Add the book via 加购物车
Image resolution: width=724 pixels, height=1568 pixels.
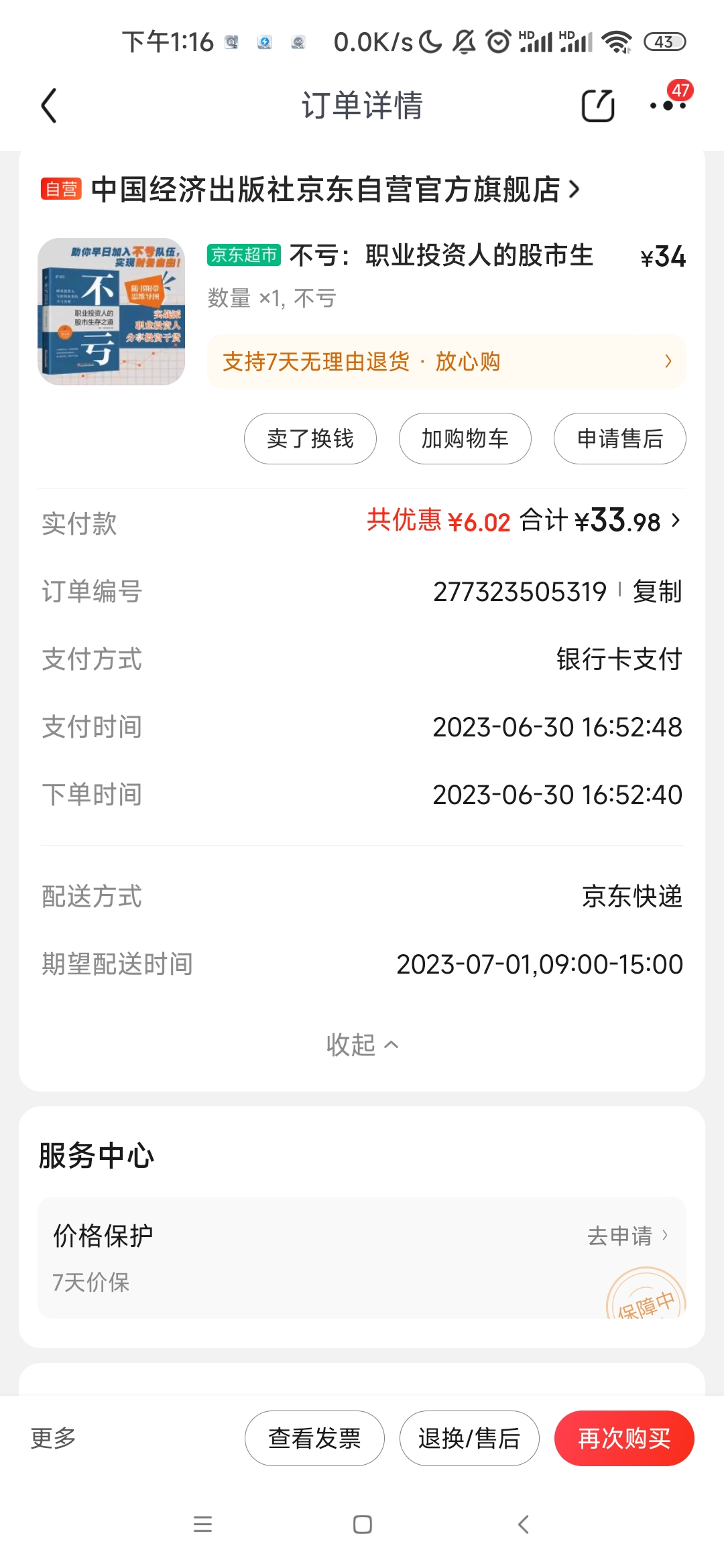coord(465,439)
